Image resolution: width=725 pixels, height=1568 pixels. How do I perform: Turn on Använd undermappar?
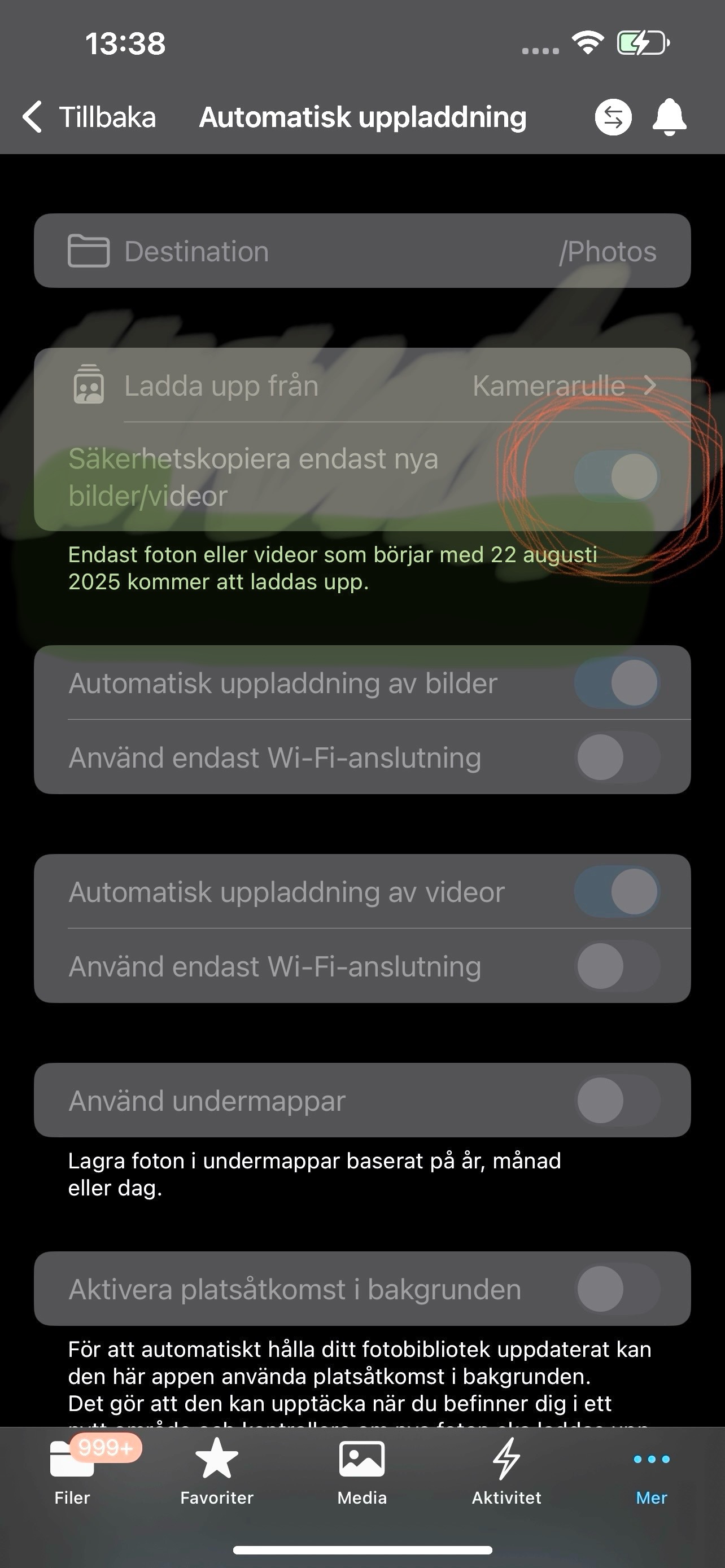(617, 1101)
